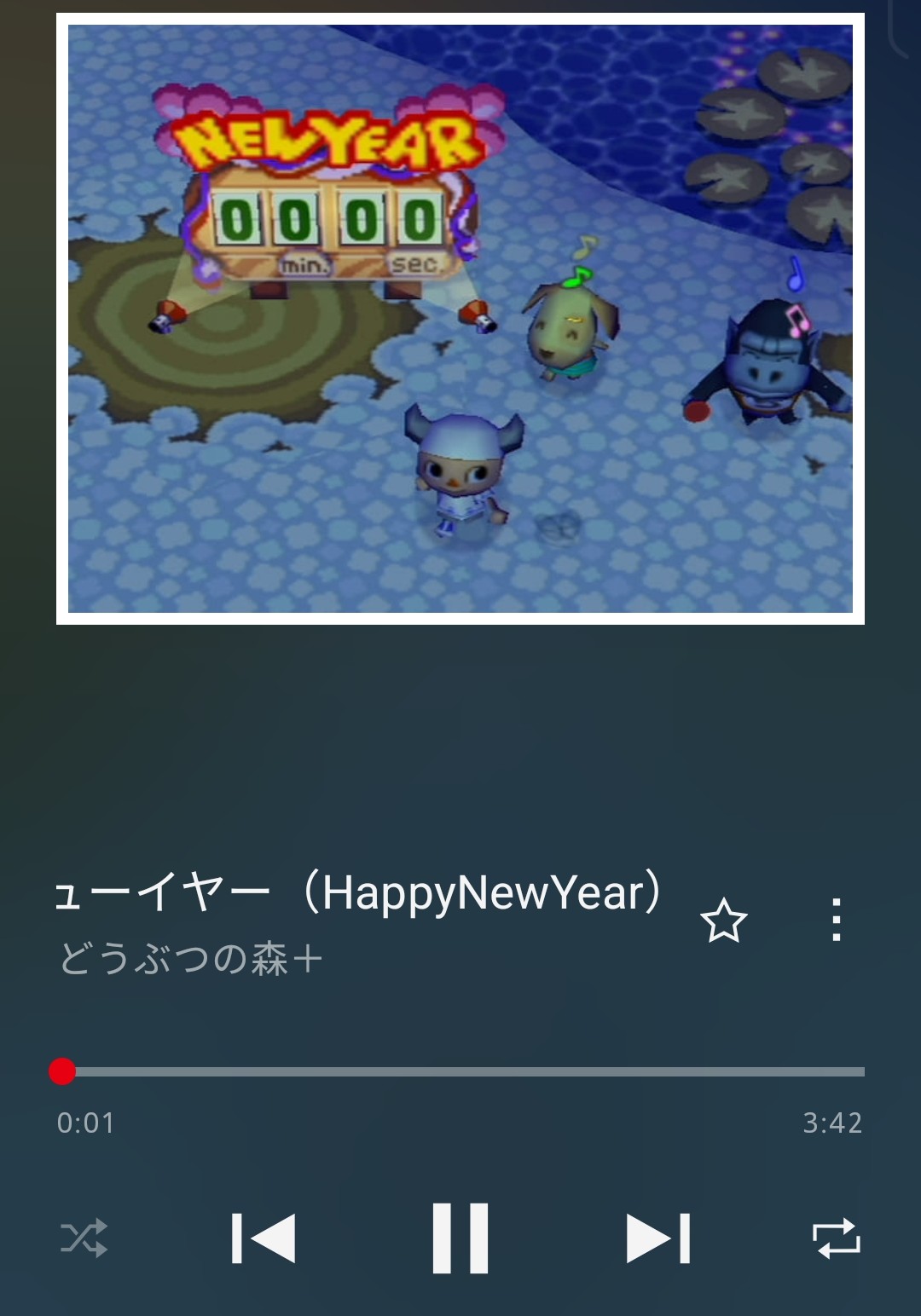
Task: Toggle repeat mode
Action: [x=836, y=1238]
